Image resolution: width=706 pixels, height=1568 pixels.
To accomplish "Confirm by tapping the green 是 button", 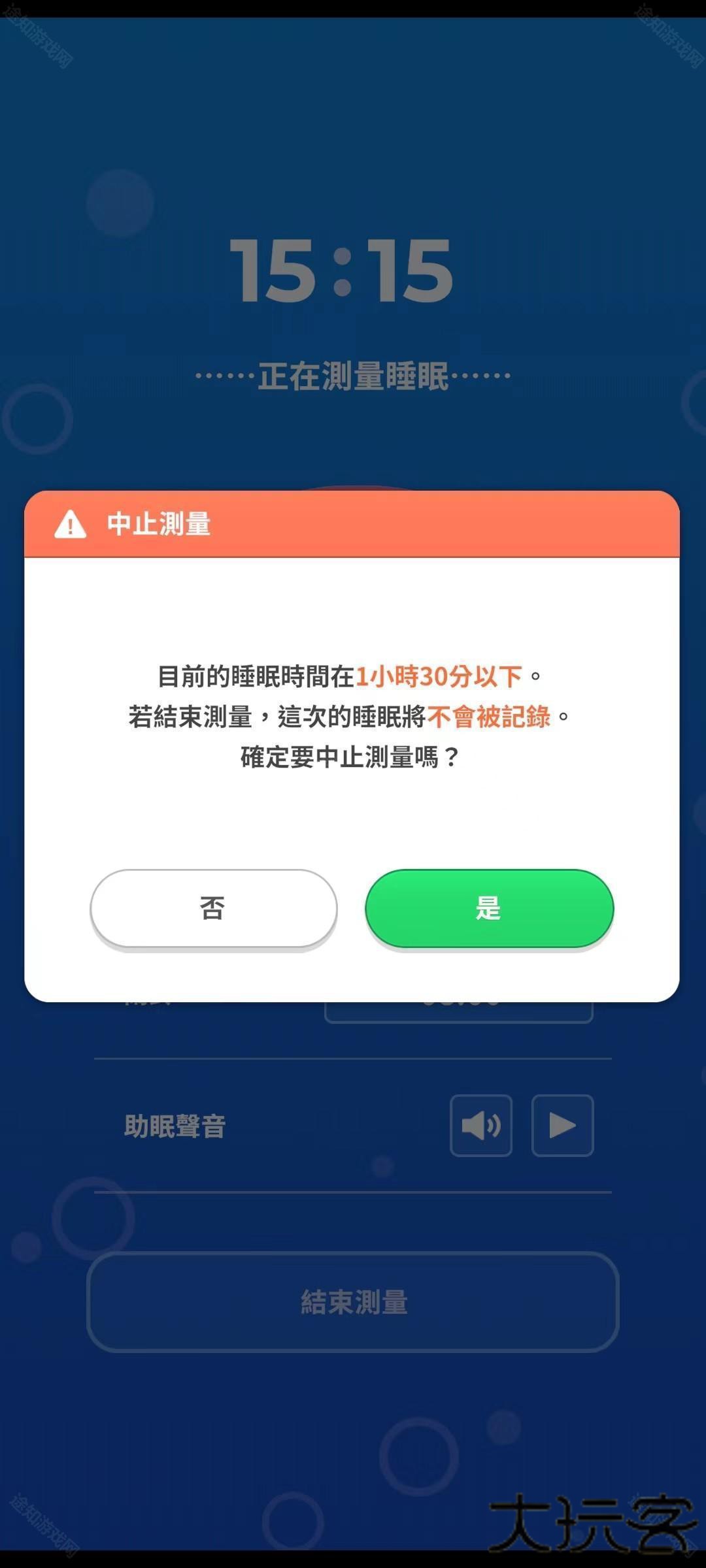I will click(490, 908).
